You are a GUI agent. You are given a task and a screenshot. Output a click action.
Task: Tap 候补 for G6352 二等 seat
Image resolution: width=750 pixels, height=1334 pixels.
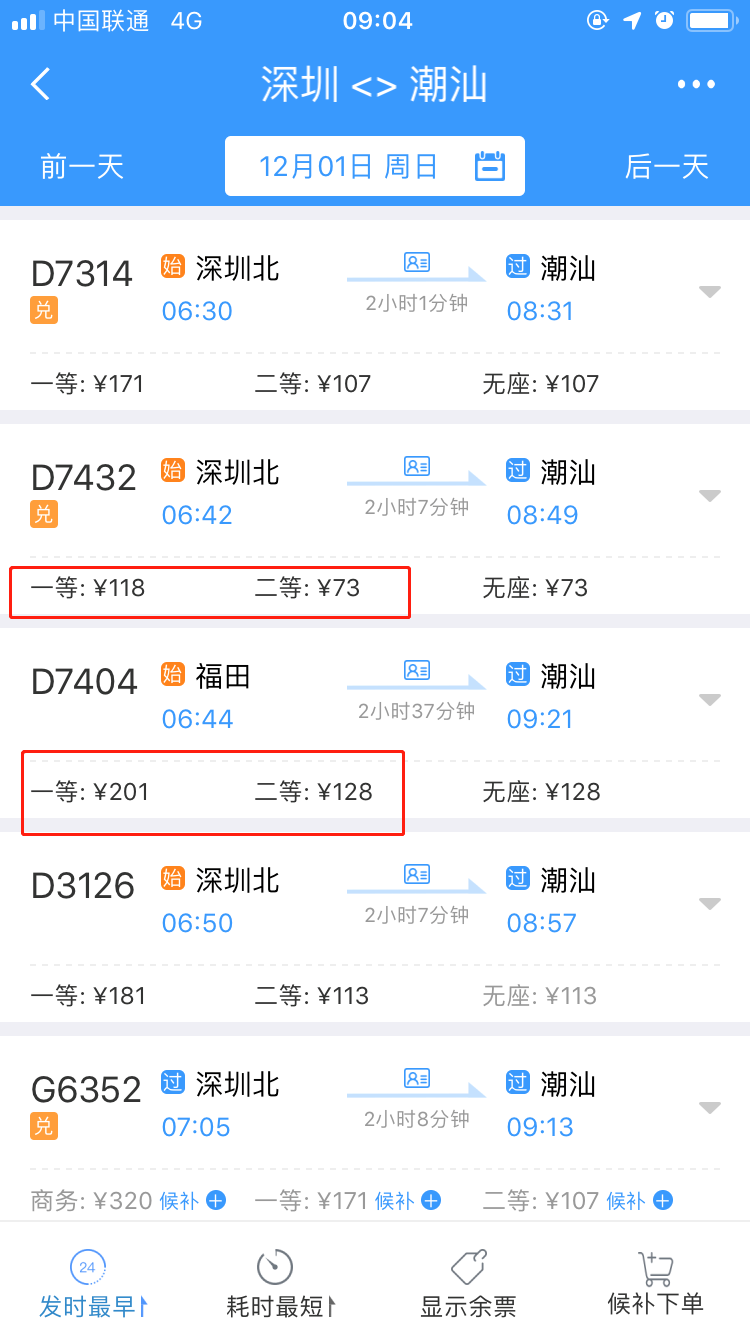[x=640, y=1200]
